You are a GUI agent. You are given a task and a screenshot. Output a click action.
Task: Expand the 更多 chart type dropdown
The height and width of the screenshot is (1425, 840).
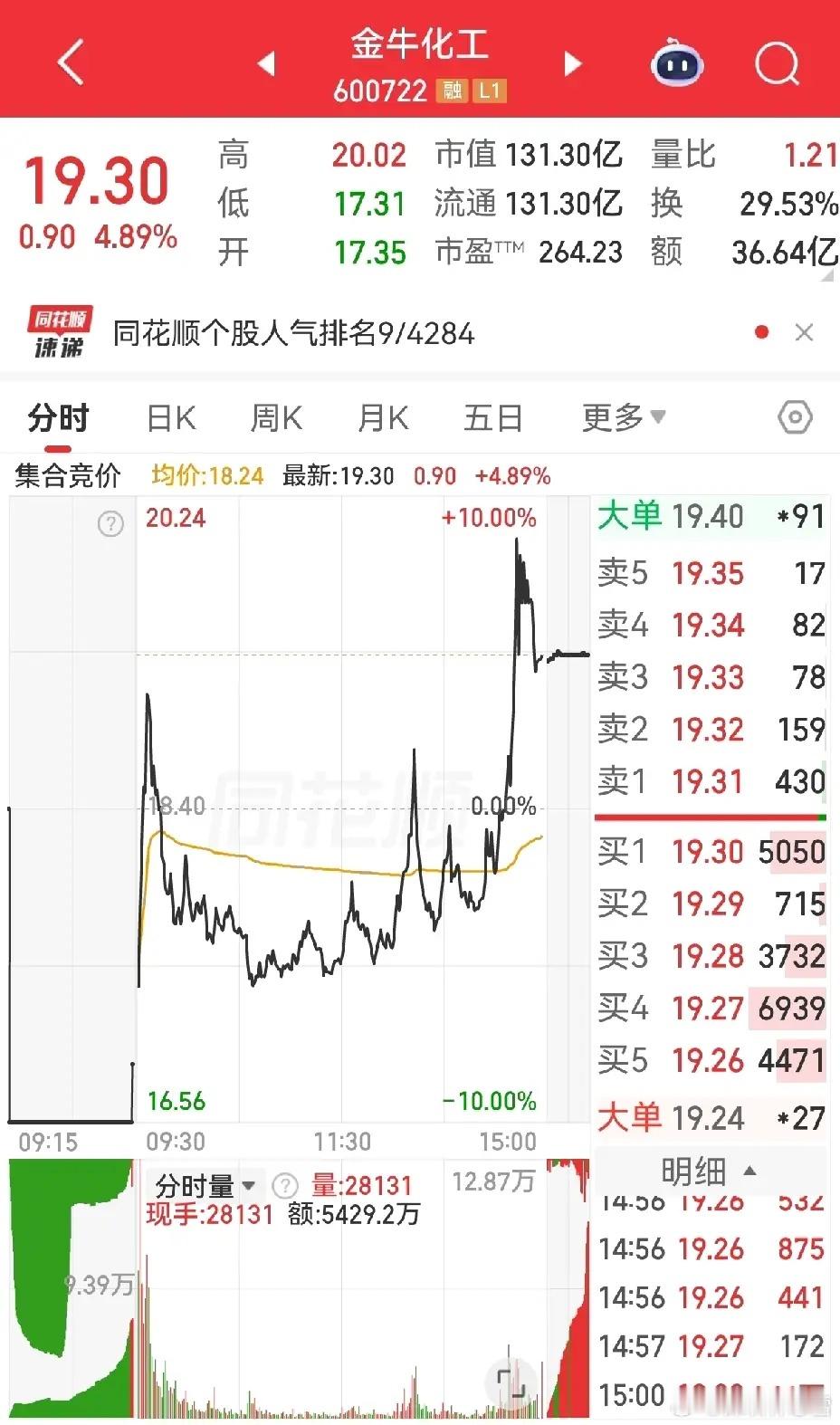622,416
